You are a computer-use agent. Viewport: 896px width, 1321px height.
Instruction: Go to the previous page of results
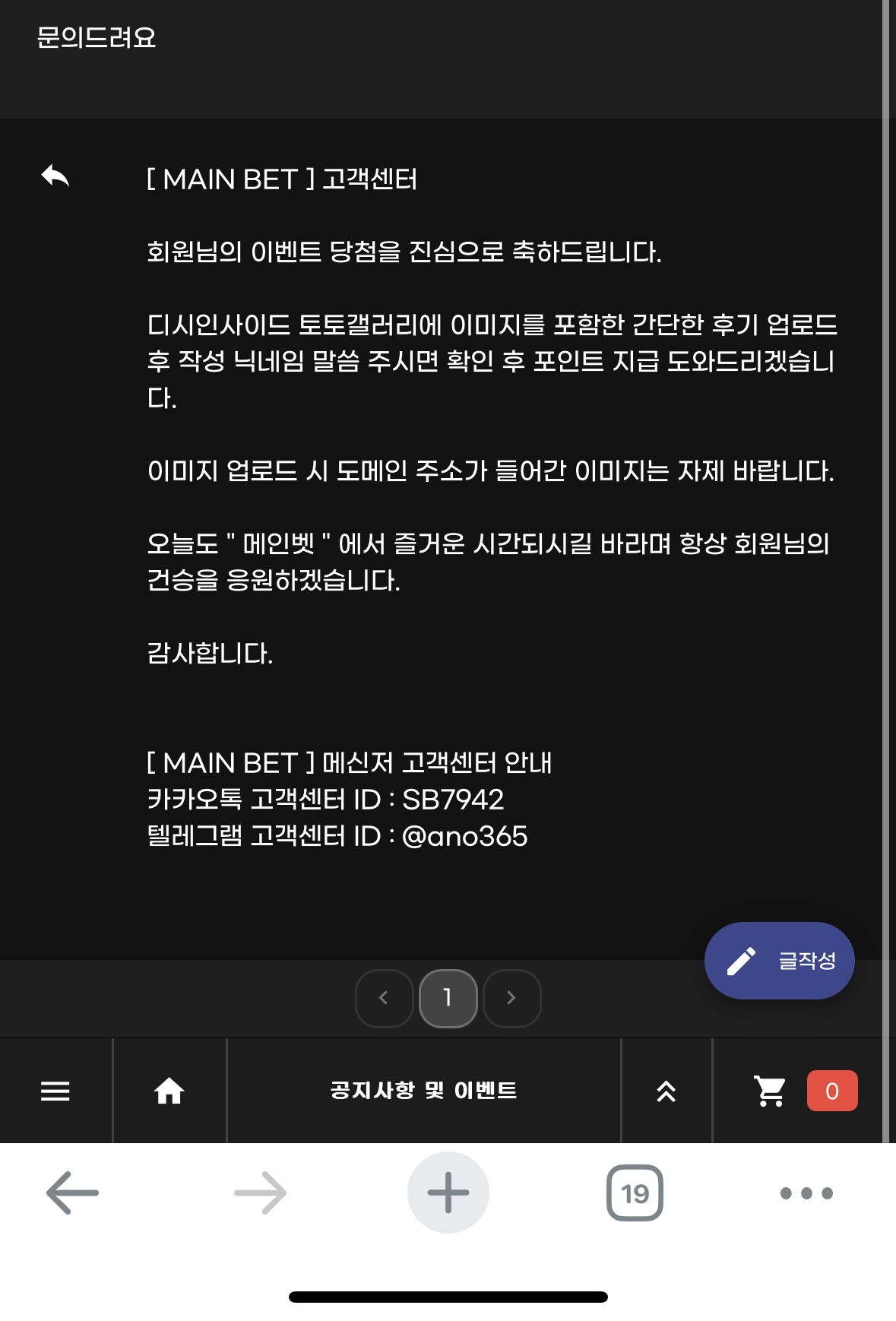click(x=384, y=998)
